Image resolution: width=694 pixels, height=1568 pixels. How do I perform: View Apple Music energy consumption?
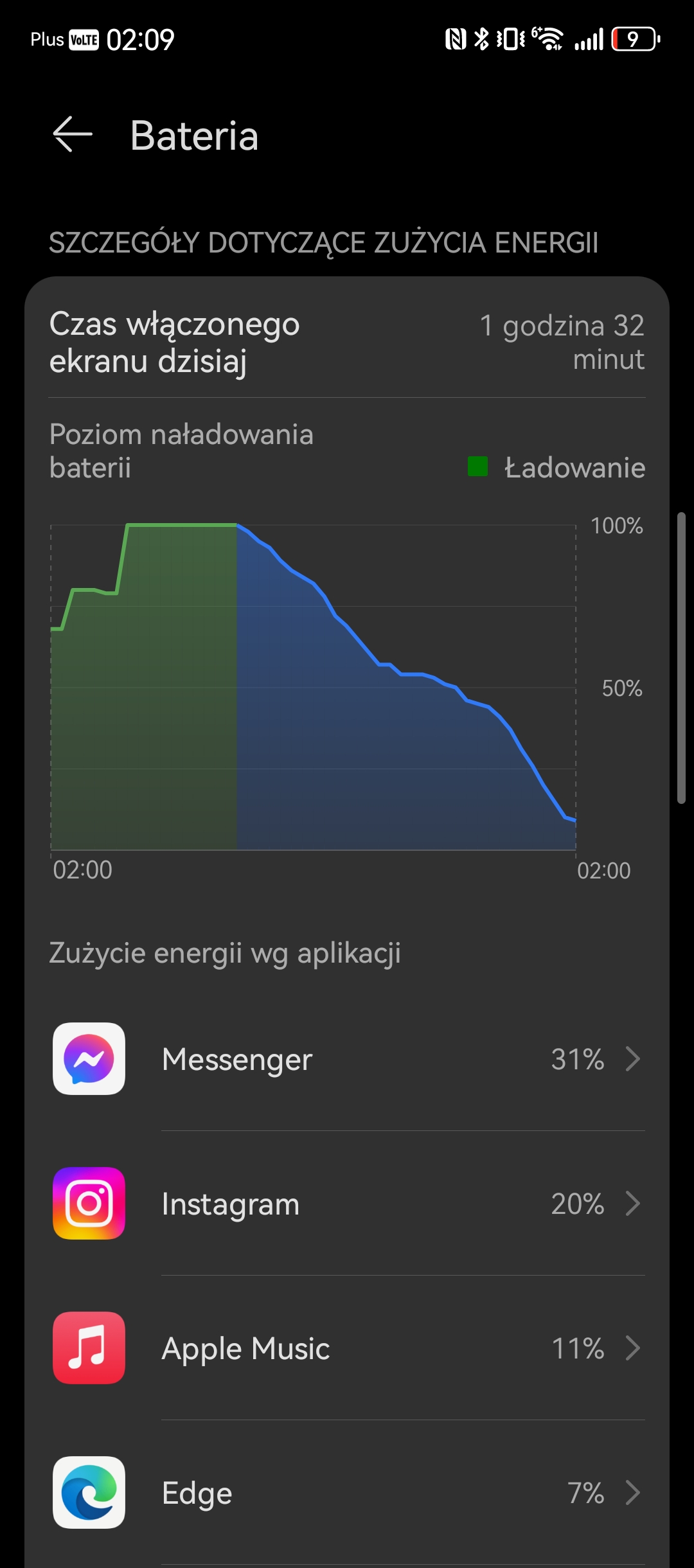point(347,1348)
